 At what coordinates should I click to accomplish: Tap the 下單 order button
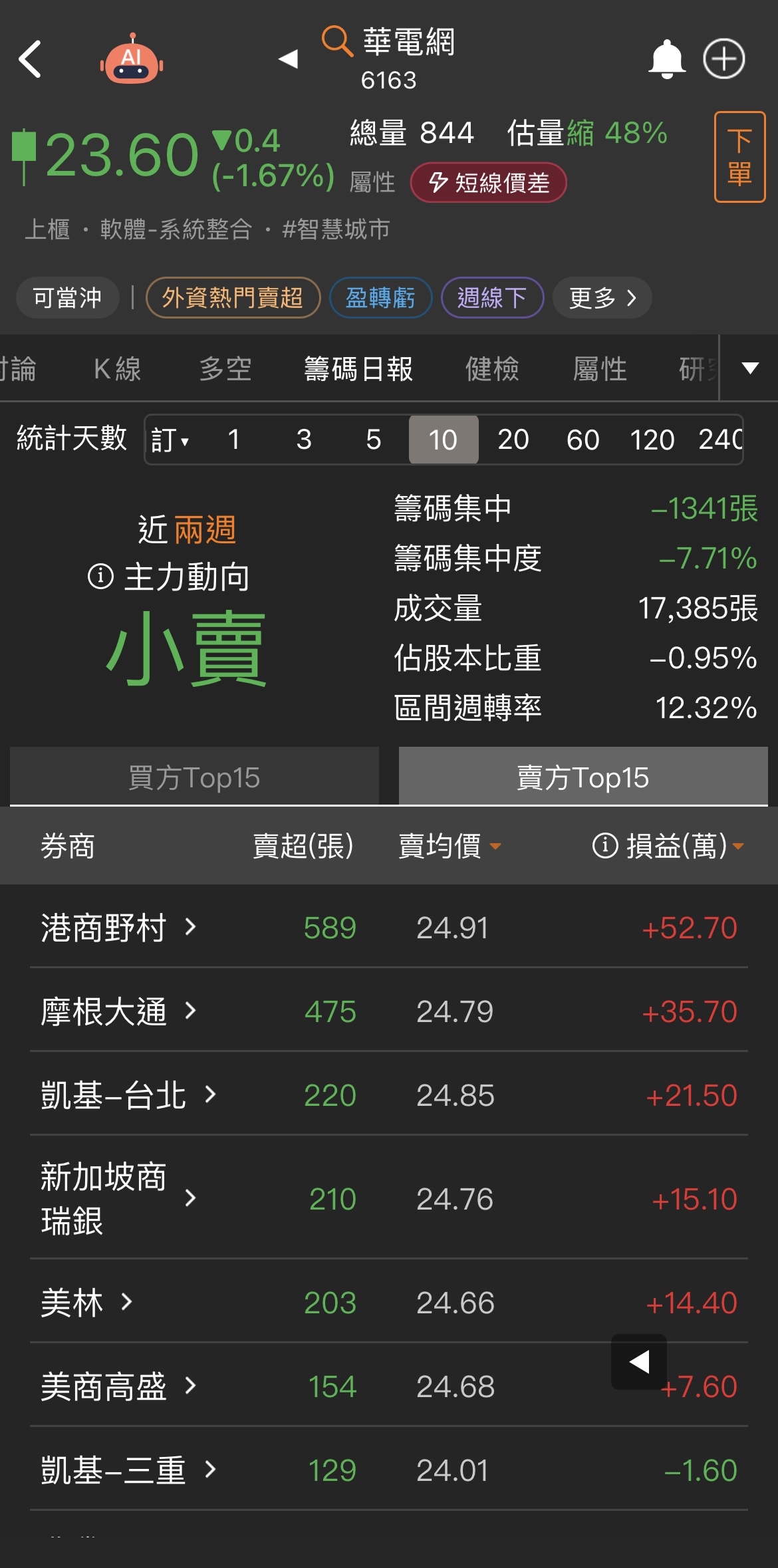tap(739, 157)
